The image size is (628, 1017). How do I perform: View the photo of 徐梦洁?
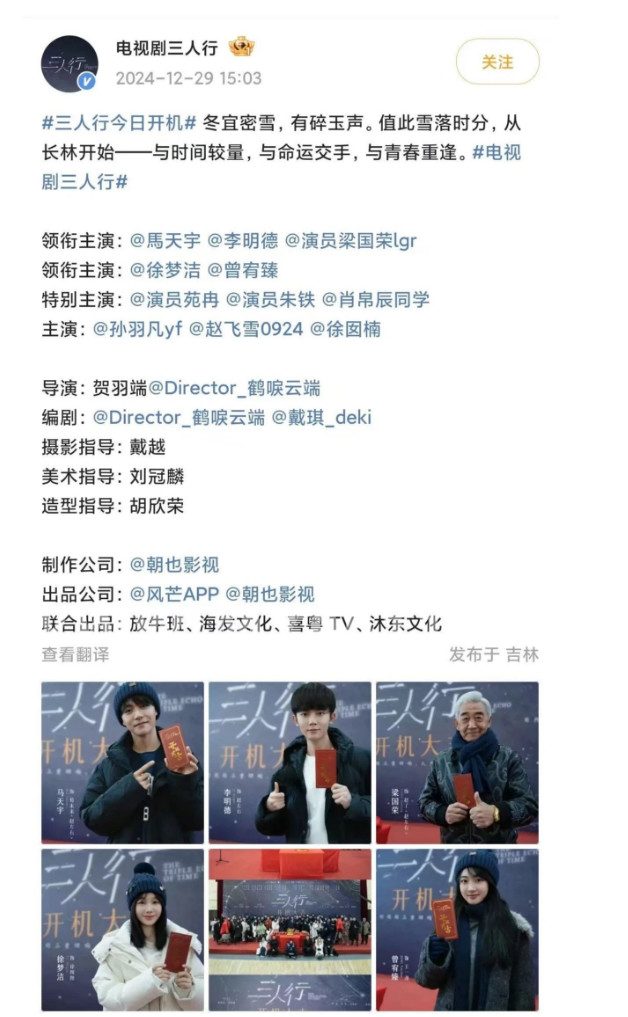[x=122, y=929]
